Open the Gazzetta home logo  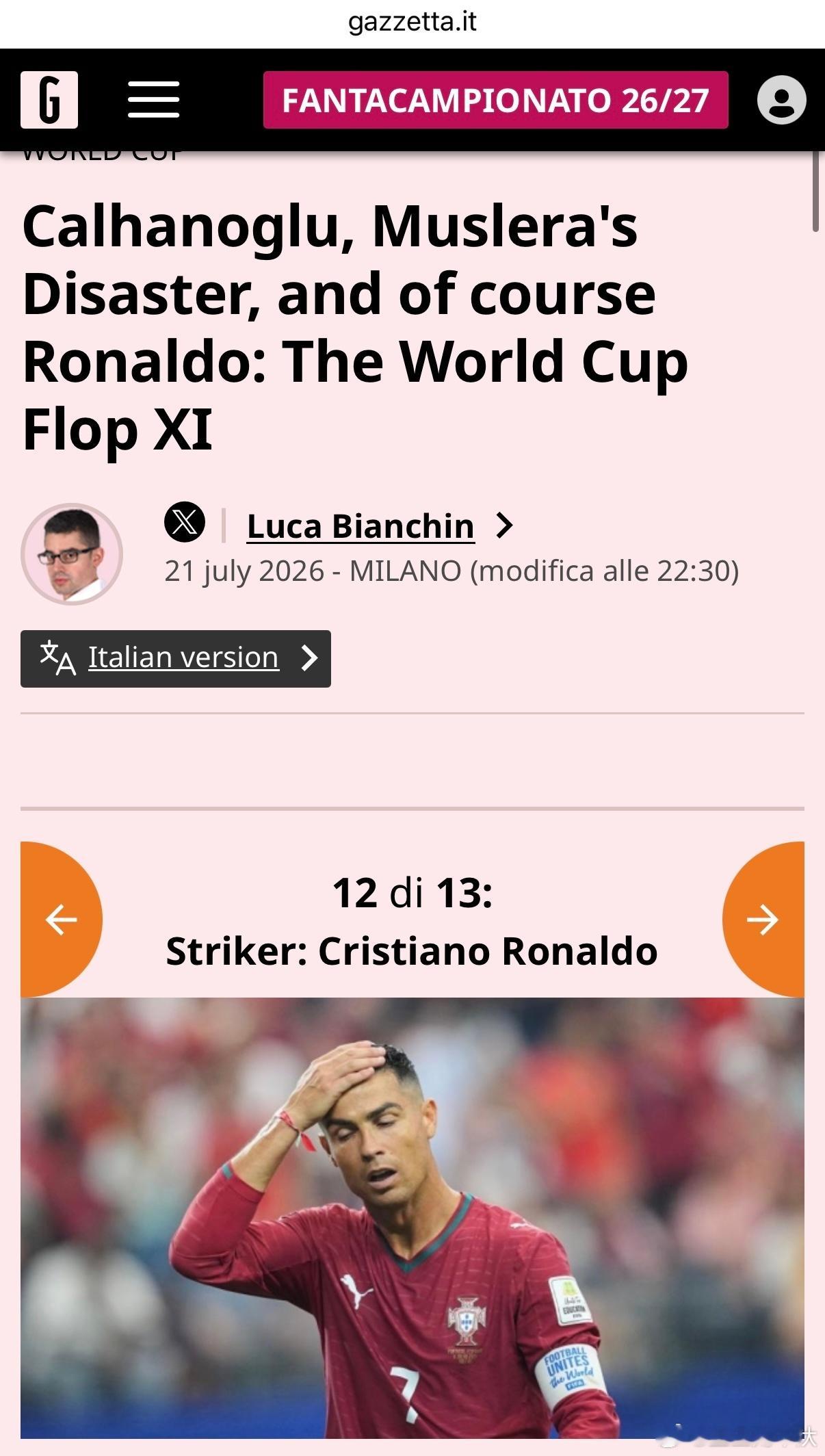[x=49, y=100]
